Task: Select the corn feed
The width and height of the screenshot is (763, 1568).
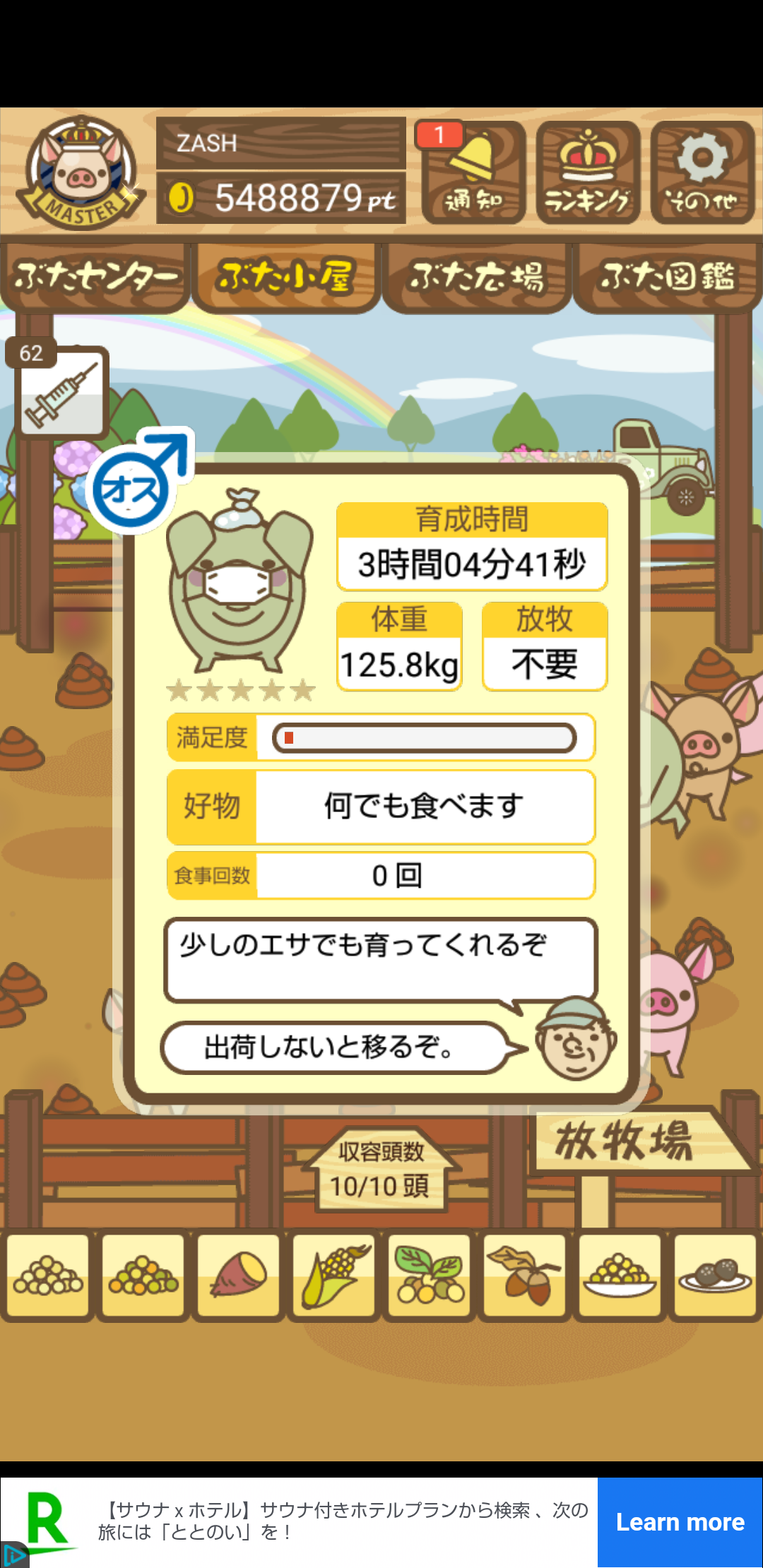Action: (333, 1276)
